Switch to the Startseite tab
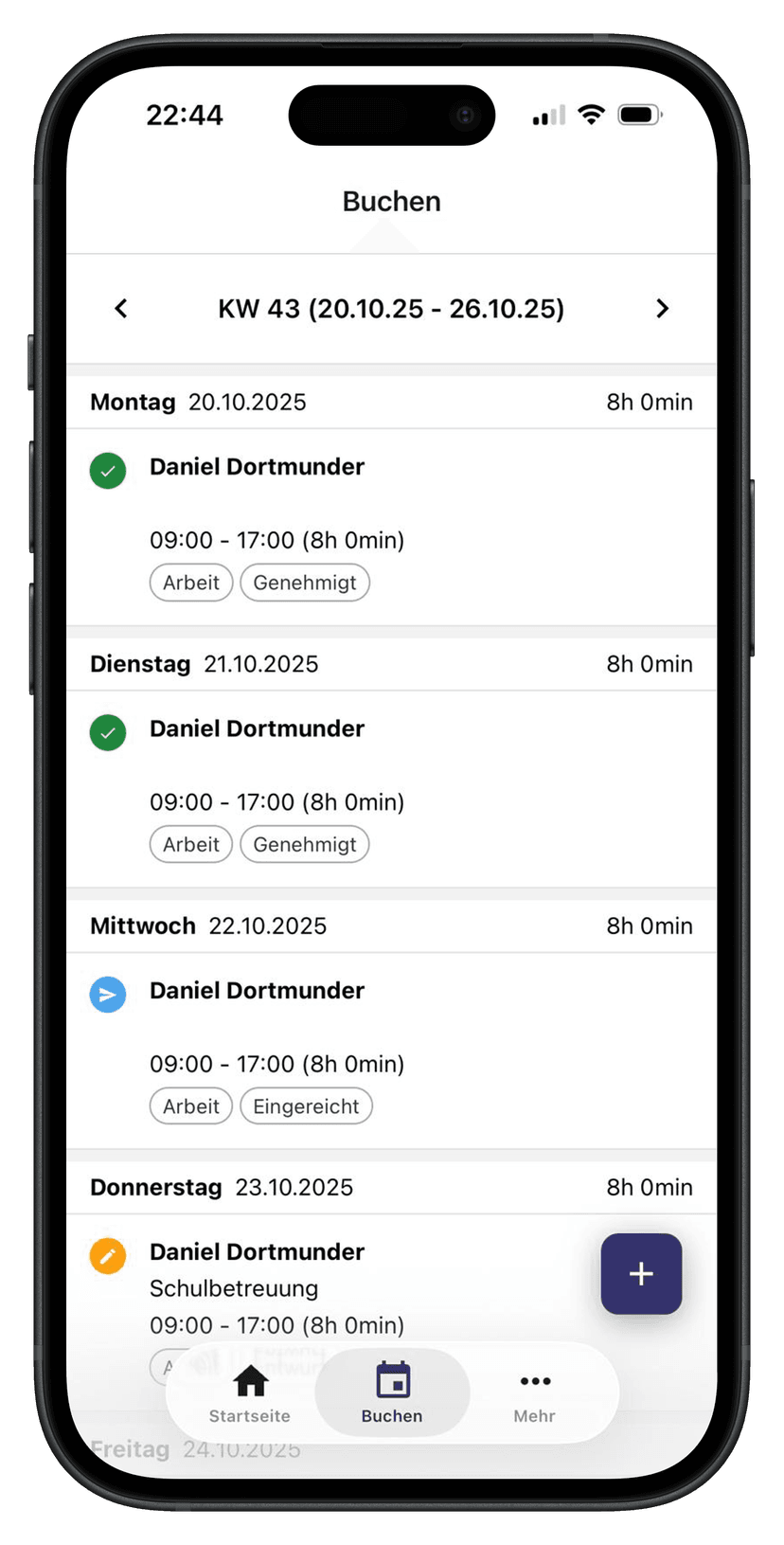784x1545 pixels. point(249,1393)
